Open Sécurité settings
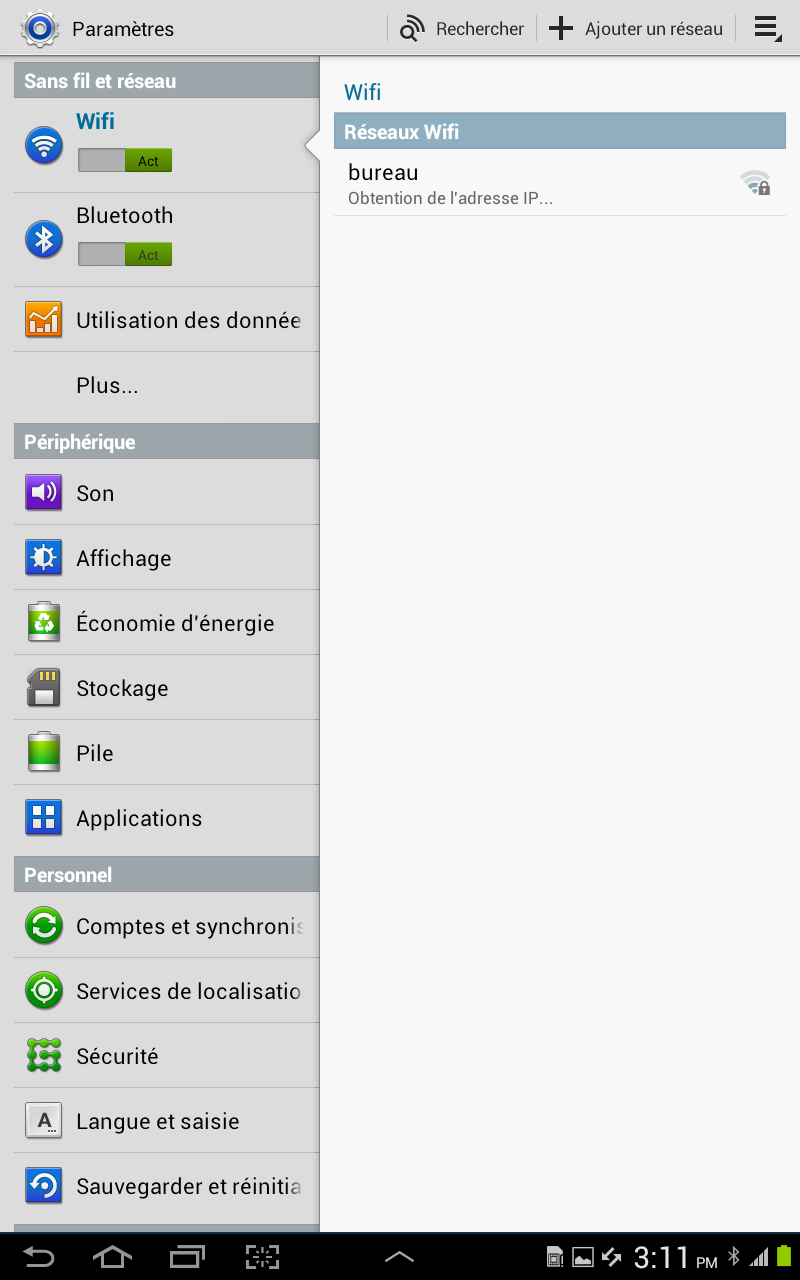Image resolution: width=800 pixels, height=1280 pixels. click(166, 1056)
